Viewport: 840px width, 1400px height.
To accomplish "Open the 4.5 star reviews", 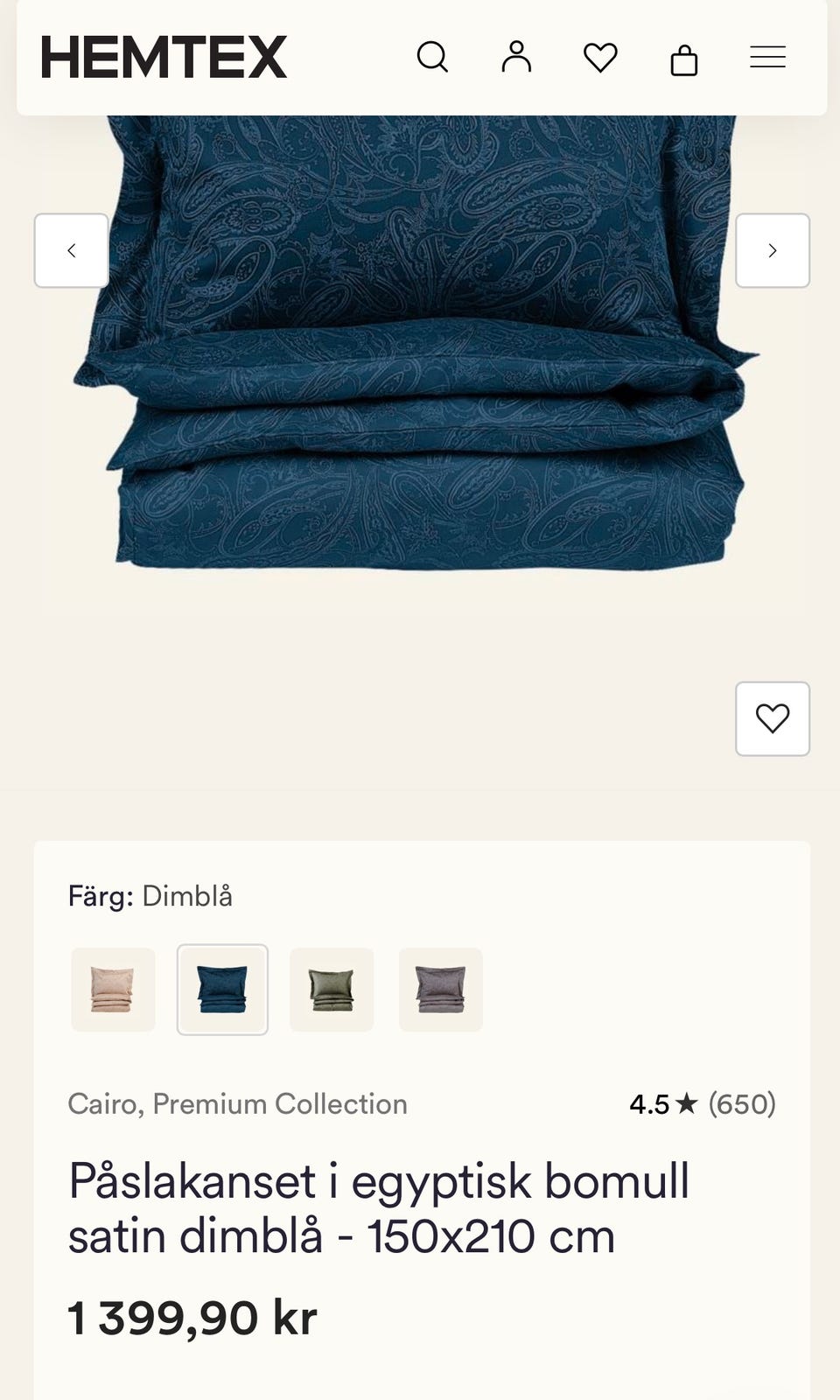I will click(x=703, y=1104).
